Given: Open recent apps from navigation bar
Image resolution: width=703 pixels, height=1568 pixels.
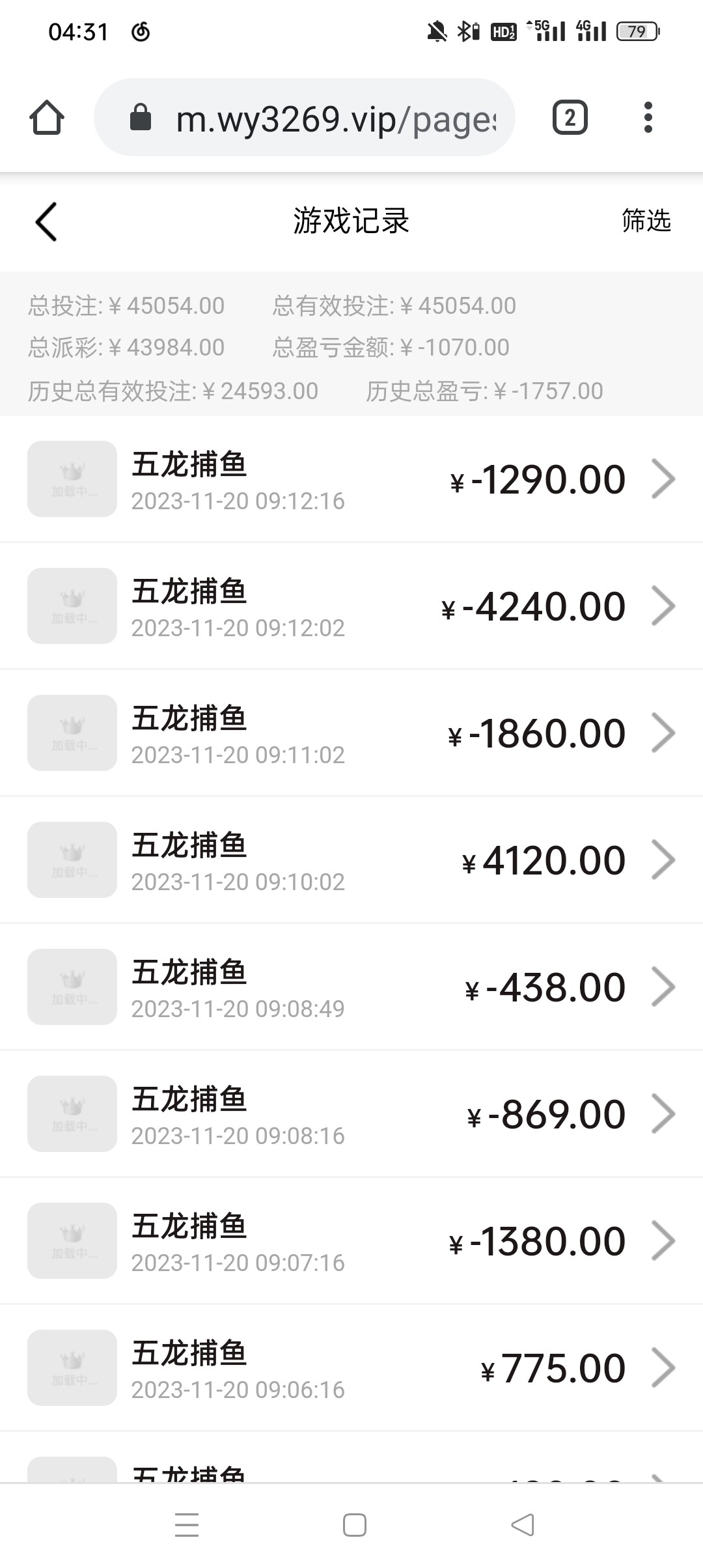Looking at the screenshot, I should [x=187, y=1525].
